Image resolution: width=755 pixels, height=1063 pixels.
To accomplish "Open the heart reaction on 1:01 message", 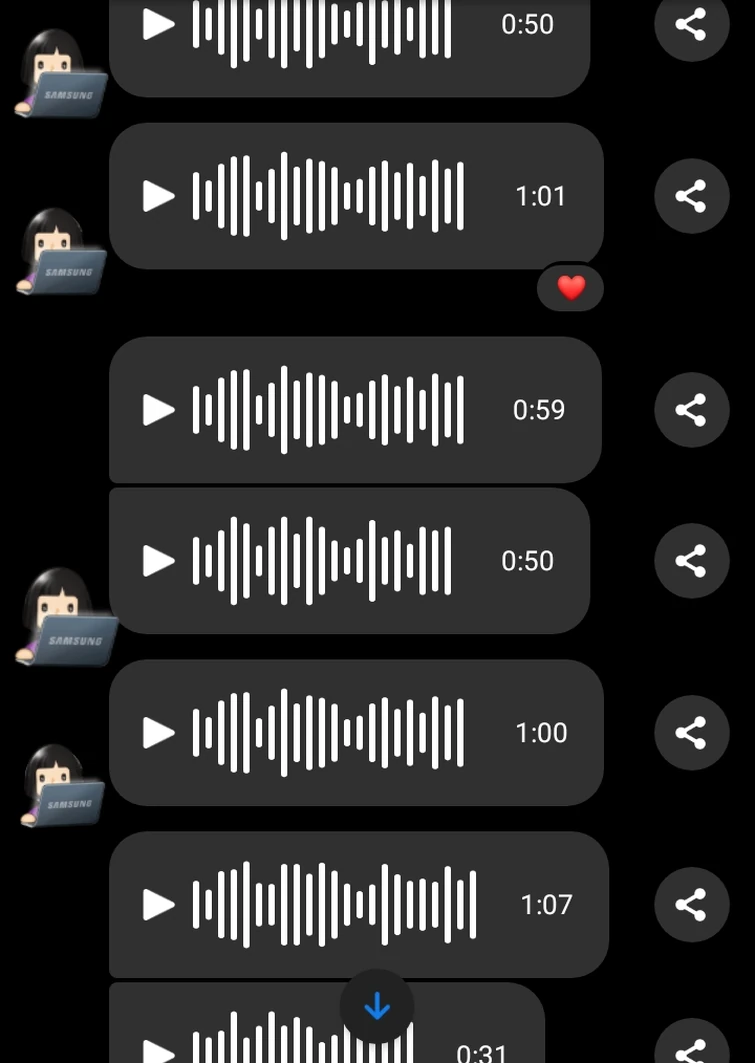I will point(570,289).
